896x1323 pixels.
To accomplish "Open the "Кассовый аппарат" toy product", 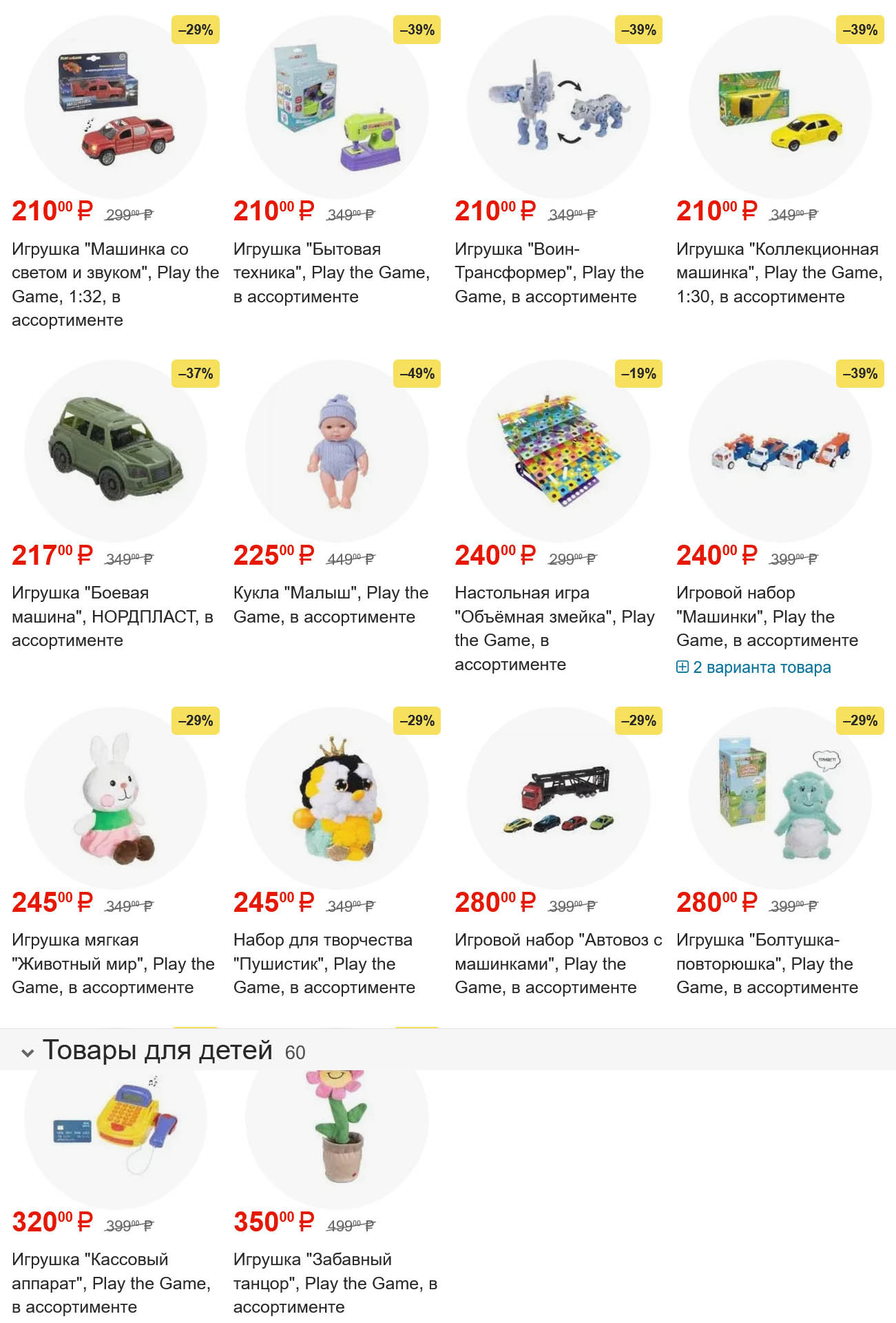I will [x=111, y=1283].
